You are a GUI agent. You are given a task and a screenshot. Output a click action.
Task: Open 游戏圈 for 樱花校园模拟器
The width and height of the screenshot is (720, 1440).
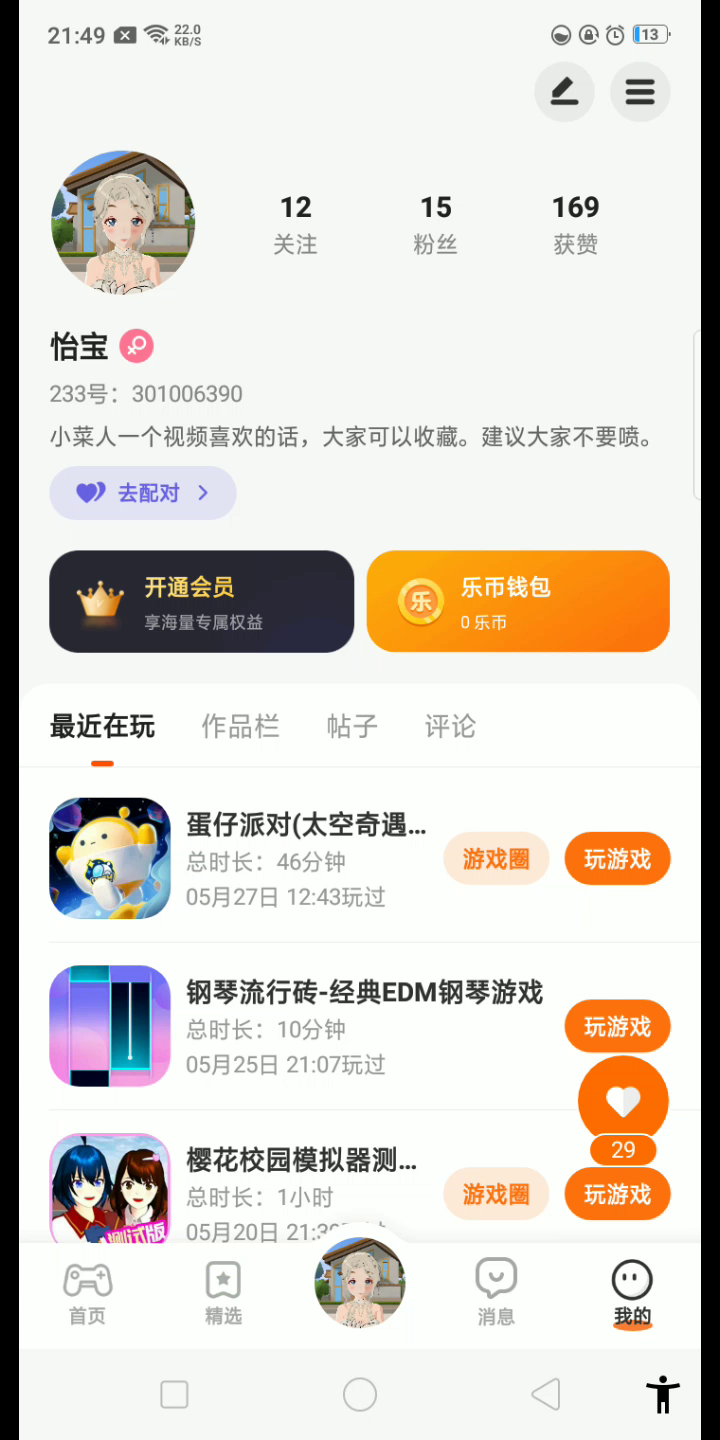[x=496, y=1194]
